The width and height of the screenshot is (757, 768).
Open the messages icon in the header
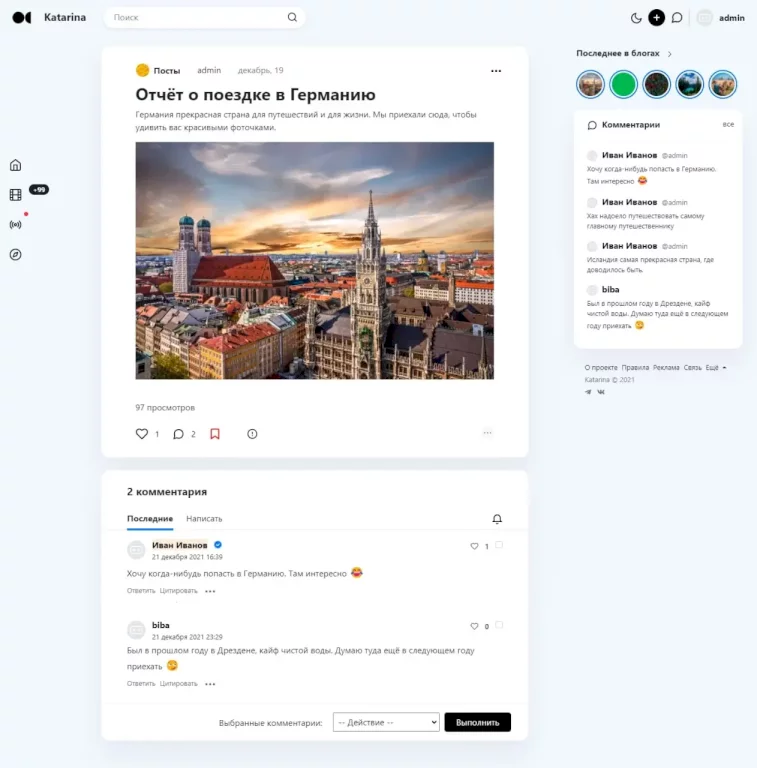677,17
